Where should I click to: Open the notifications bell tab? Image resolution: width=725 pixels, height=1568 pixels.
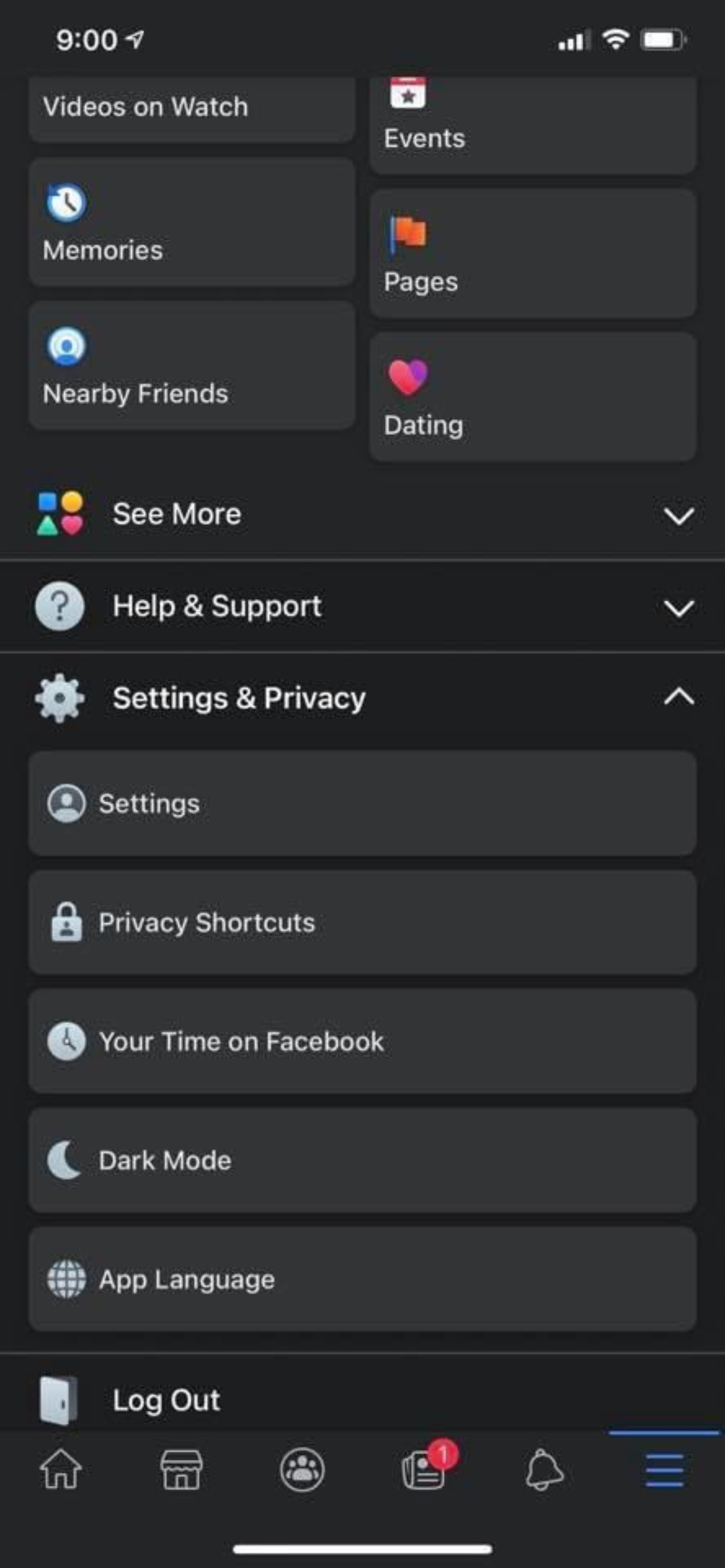pos(544,1469)
